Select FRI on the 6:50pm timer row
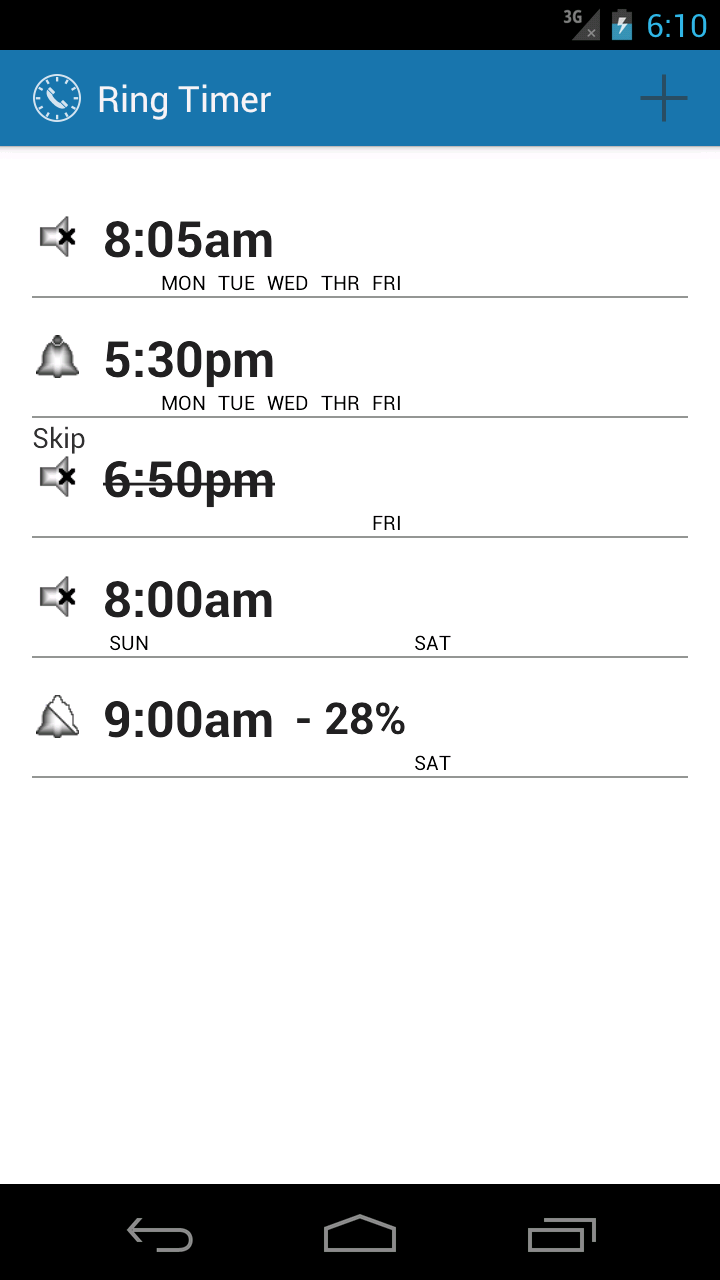This screenshot has height=1280, width=720. tap(388, 522)
